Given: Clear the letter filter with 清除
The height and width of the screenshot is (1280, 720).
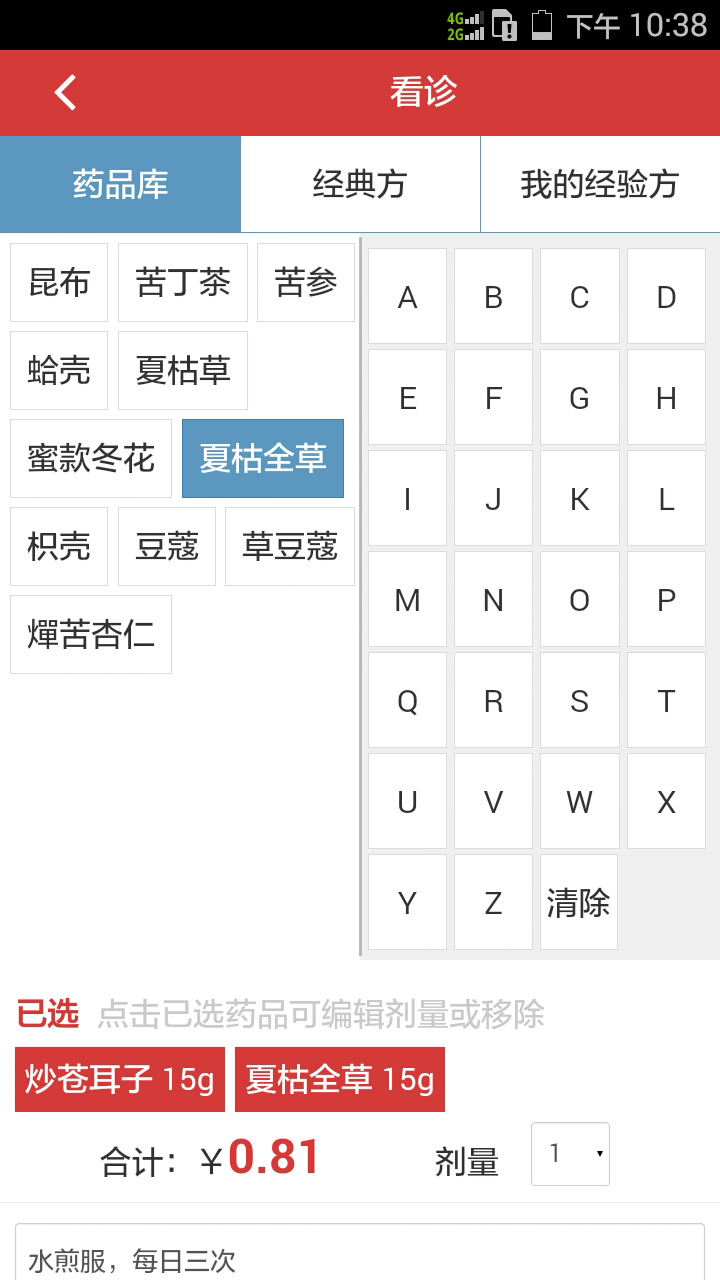Looking at the screenshot, I should (x=579, y=903).
